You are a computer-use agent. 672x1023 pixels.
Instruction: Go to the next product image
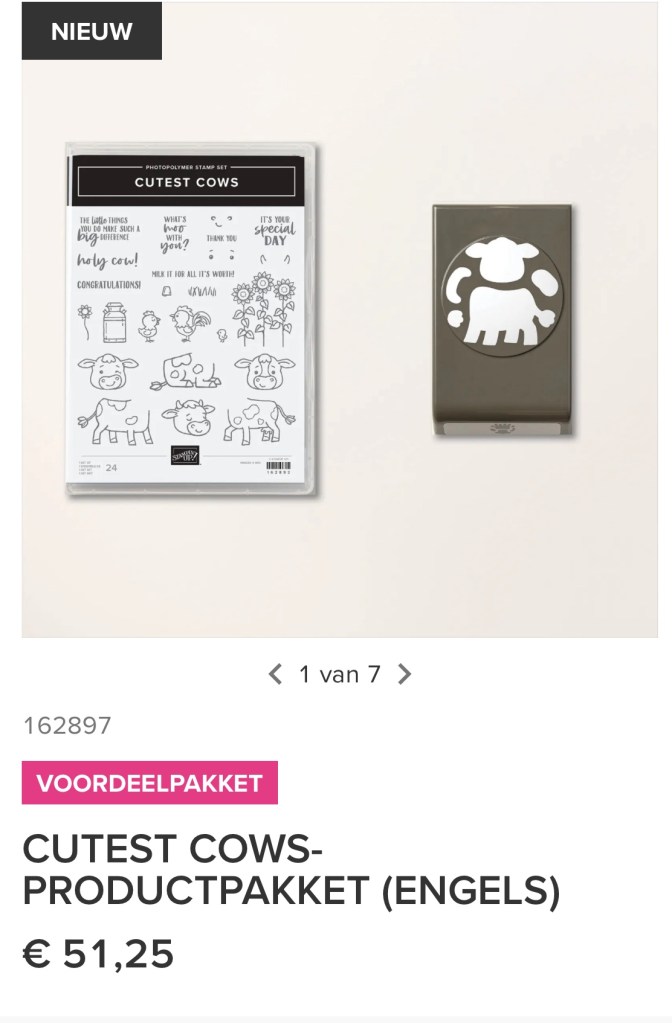[x=404, y=674]
